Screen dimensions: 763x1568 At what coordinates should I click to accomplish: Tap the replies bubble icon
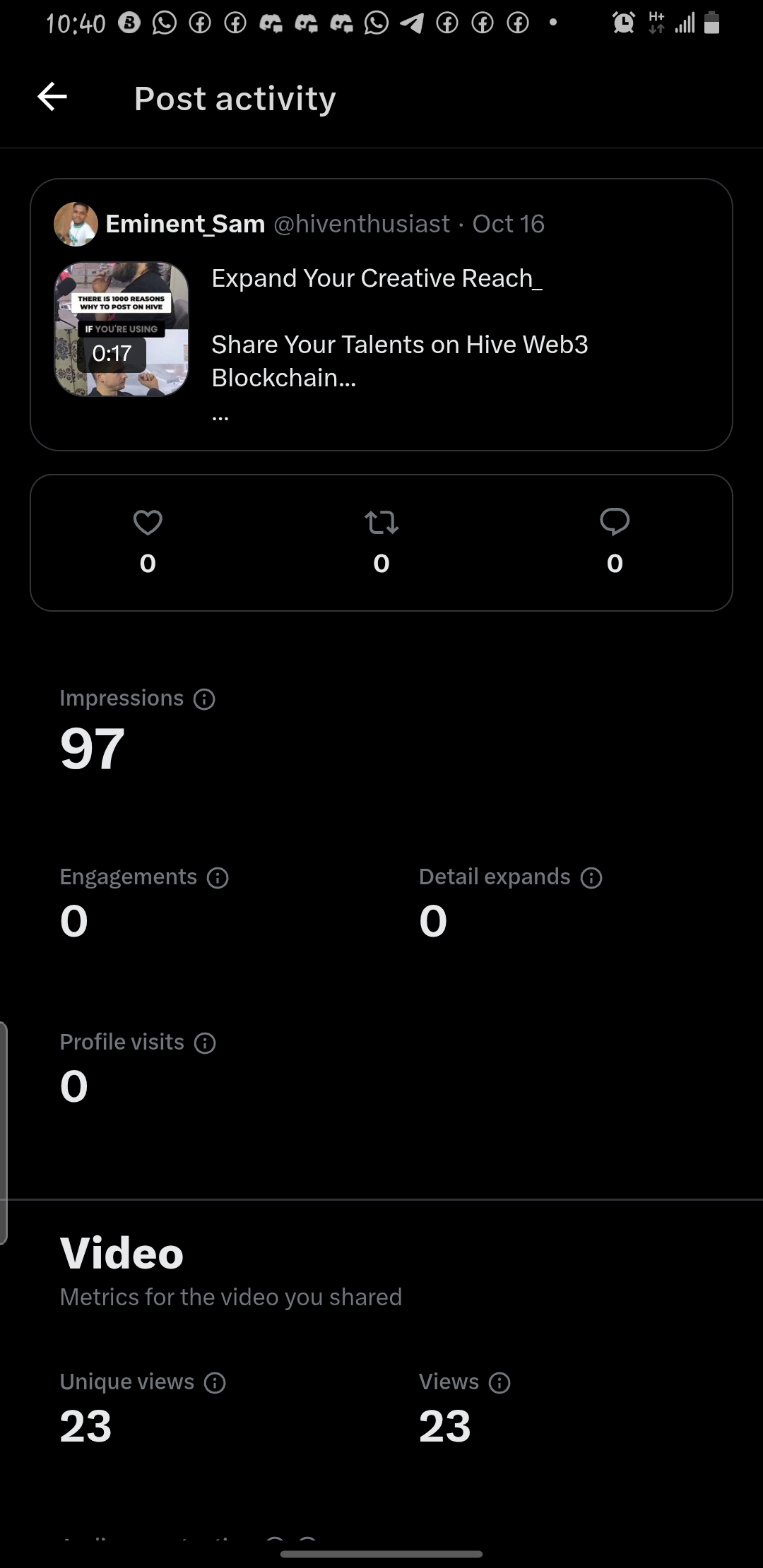(615, 523)
